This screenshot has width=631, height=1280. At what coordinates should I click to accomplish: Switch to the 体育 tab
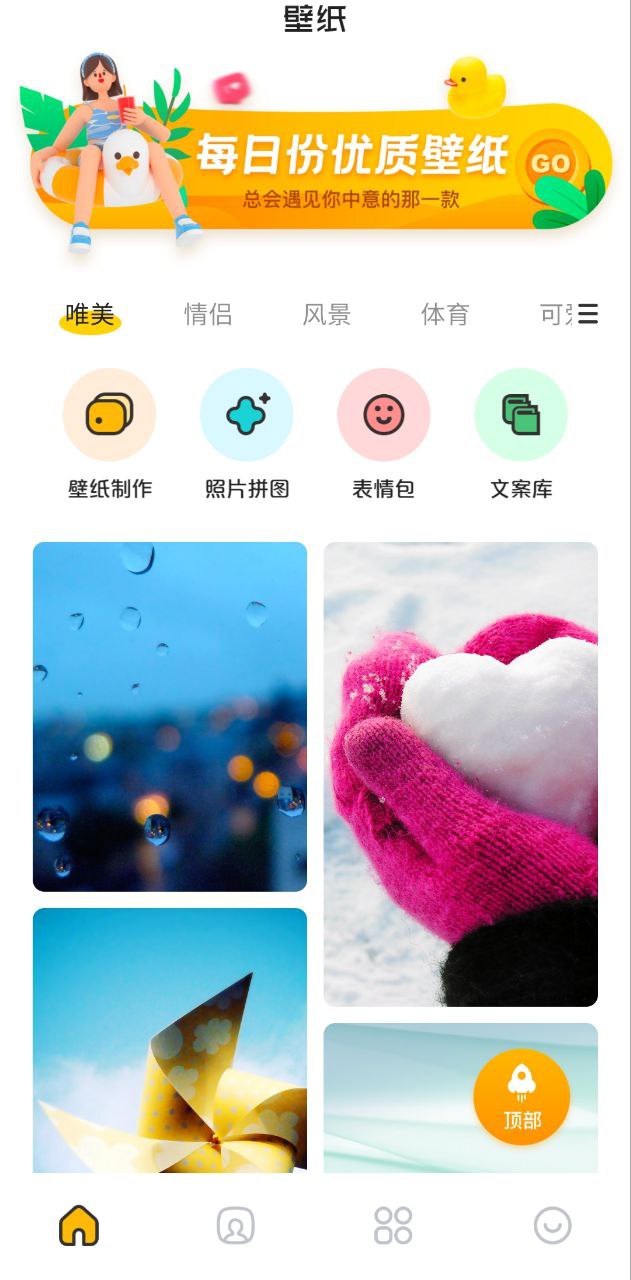445,315
